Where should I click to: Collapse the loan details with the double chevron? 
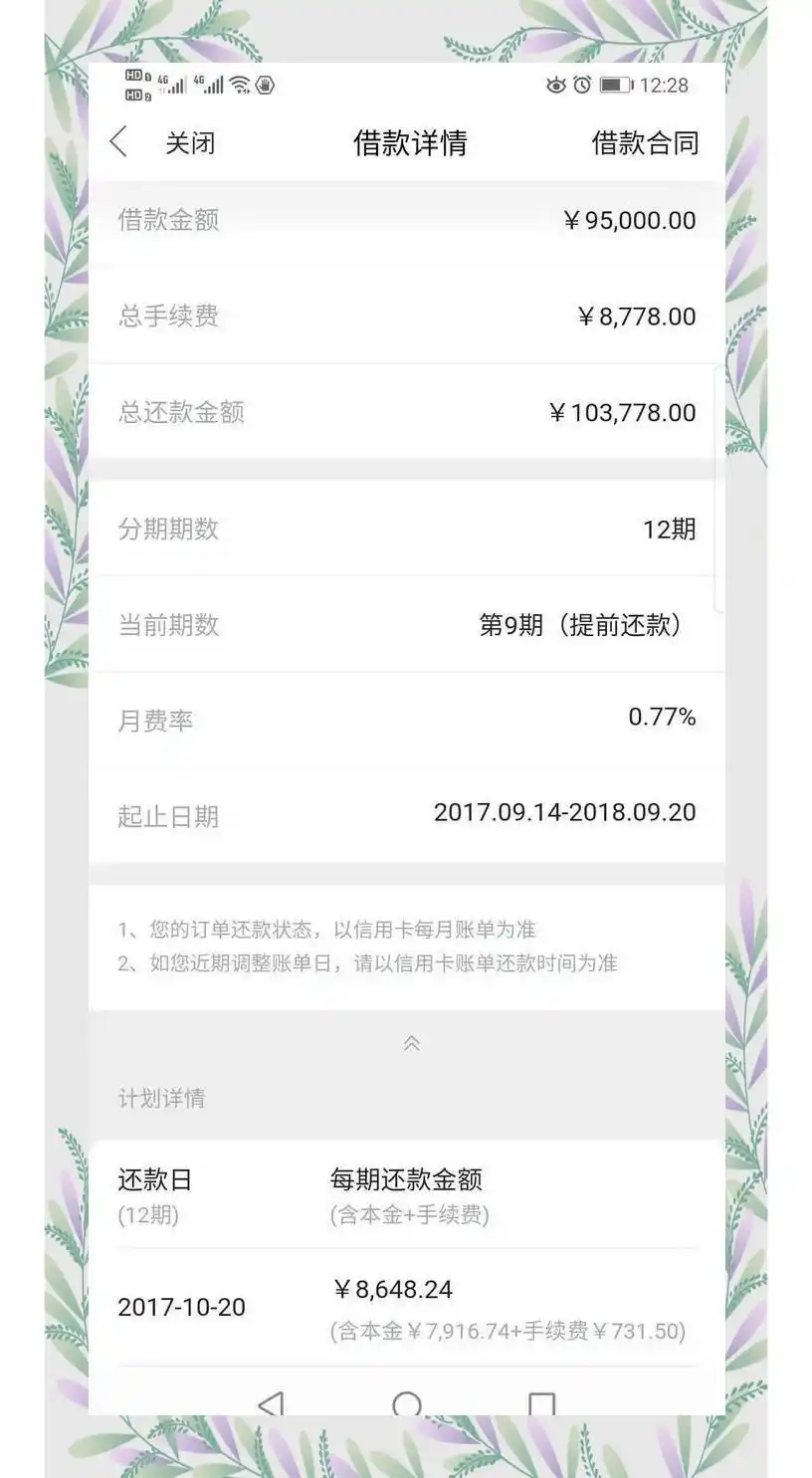click(x=411, y=1043)
